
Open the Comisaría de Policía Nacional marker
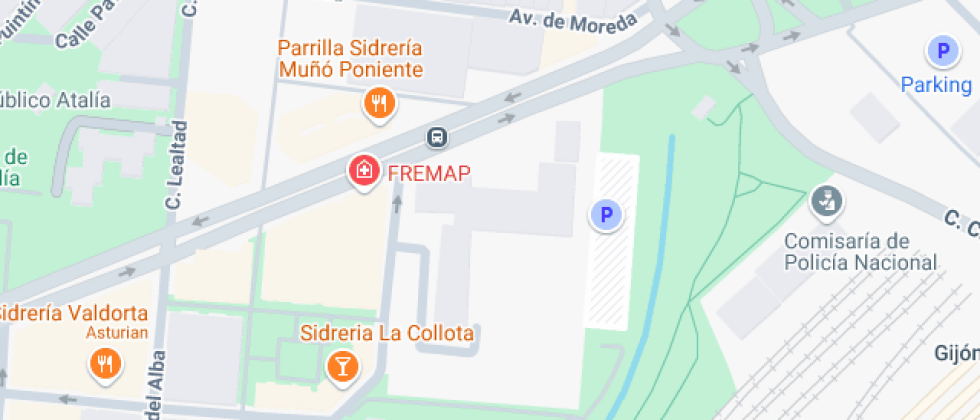click(x=826, y=202)
